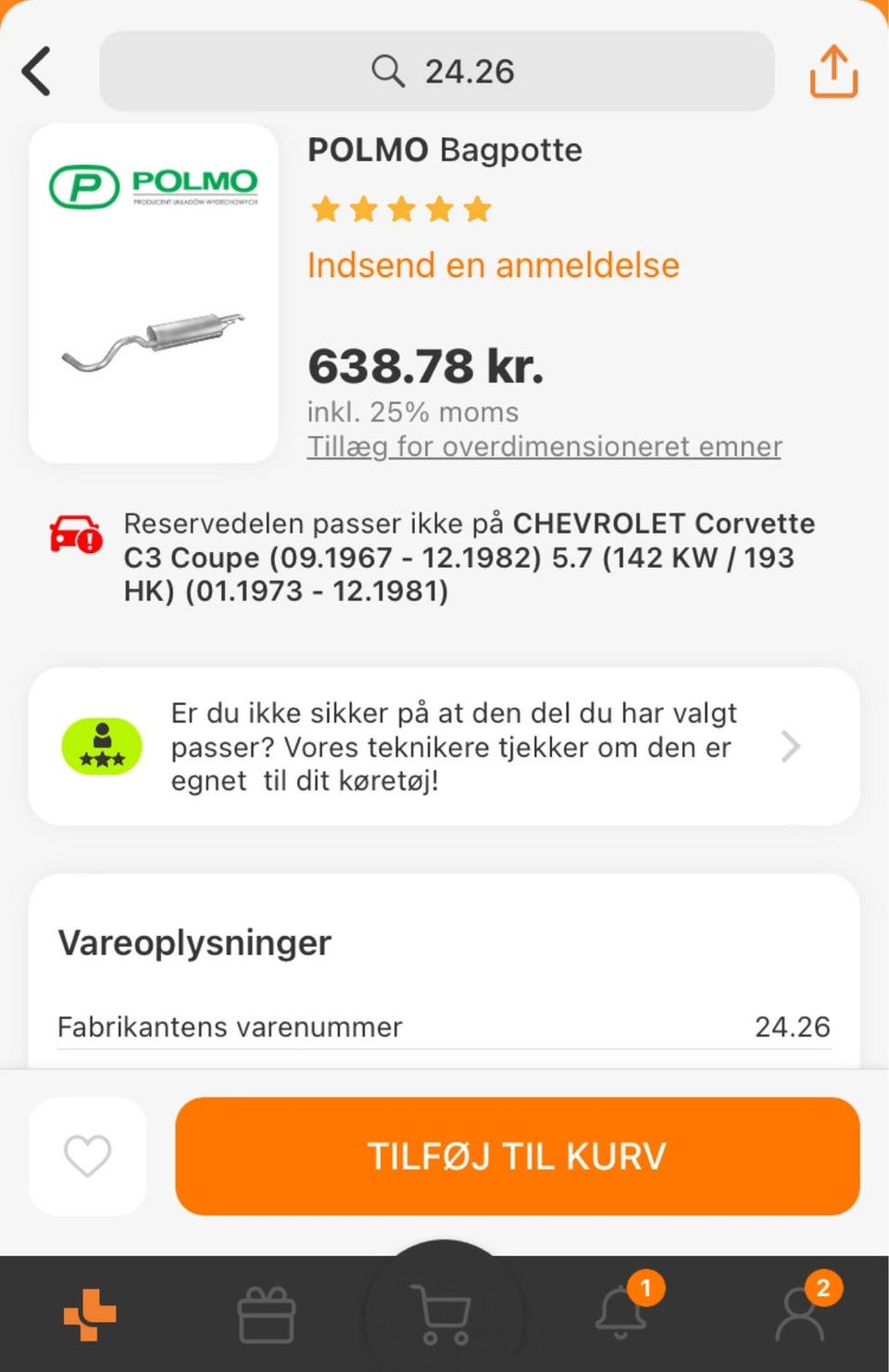
Task: Switch to the profile tab
Action: 800,1312
